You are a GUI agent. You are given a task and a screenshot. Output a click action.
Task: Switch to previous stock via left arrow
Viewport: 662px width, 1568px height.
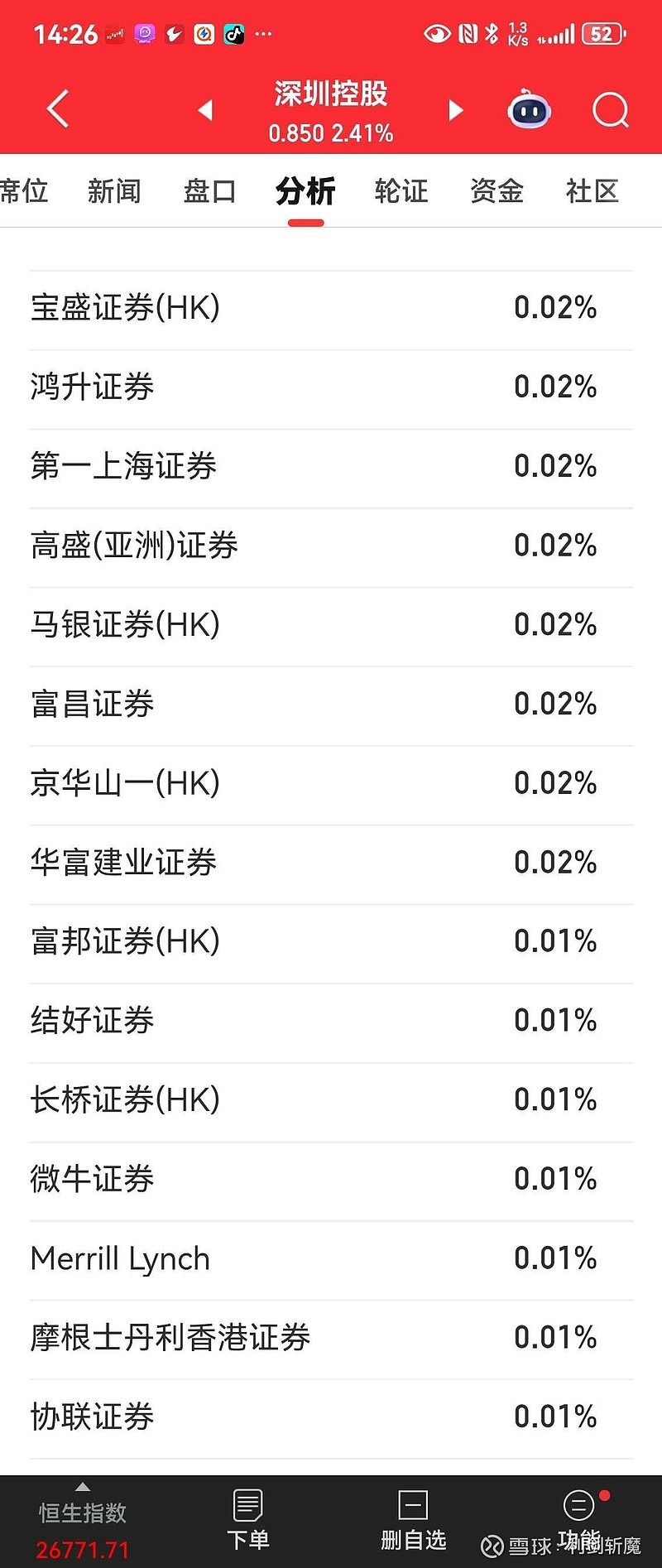(x=204, y=110)
